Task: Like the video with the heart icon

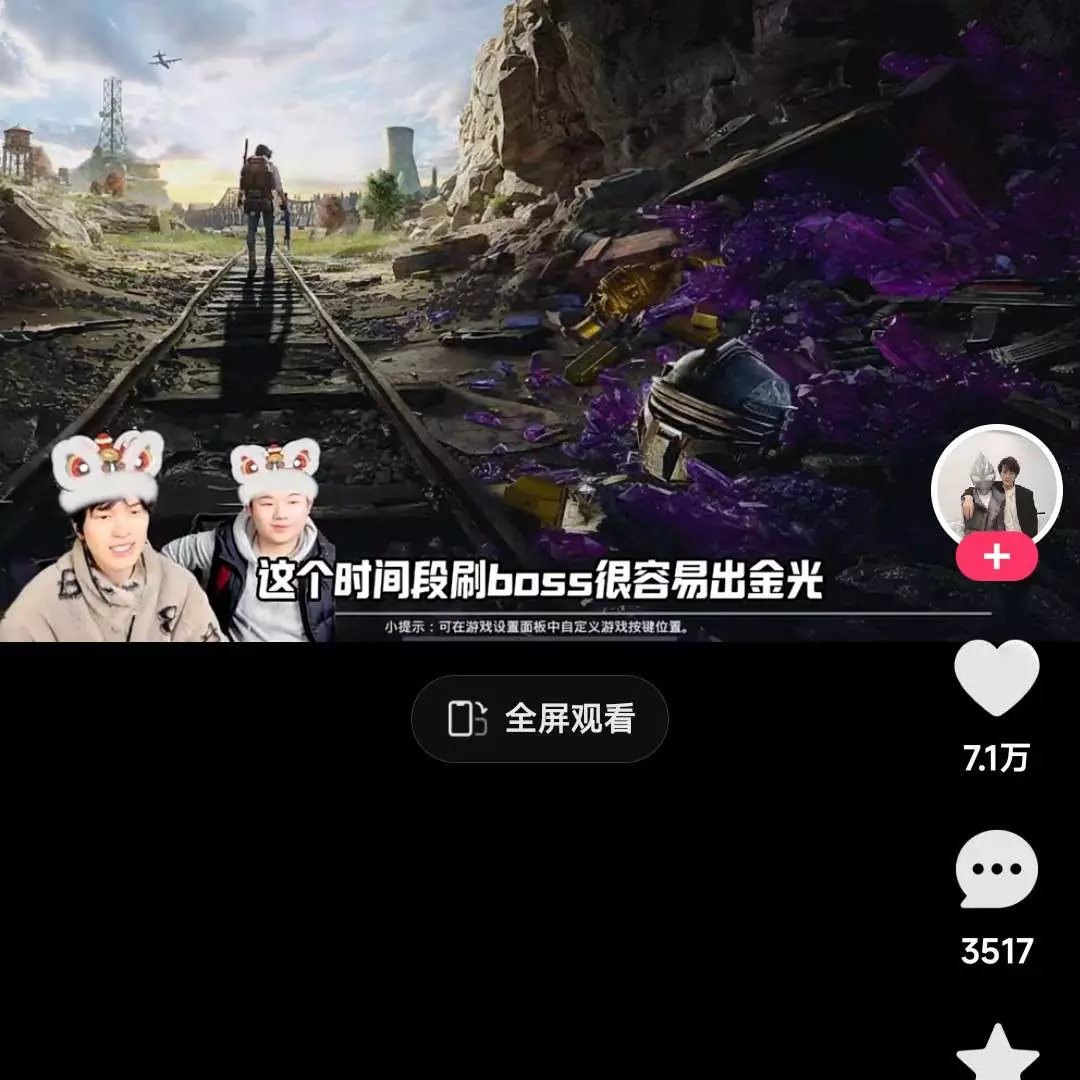Action: pyautogui.click(x=996, y=679)
